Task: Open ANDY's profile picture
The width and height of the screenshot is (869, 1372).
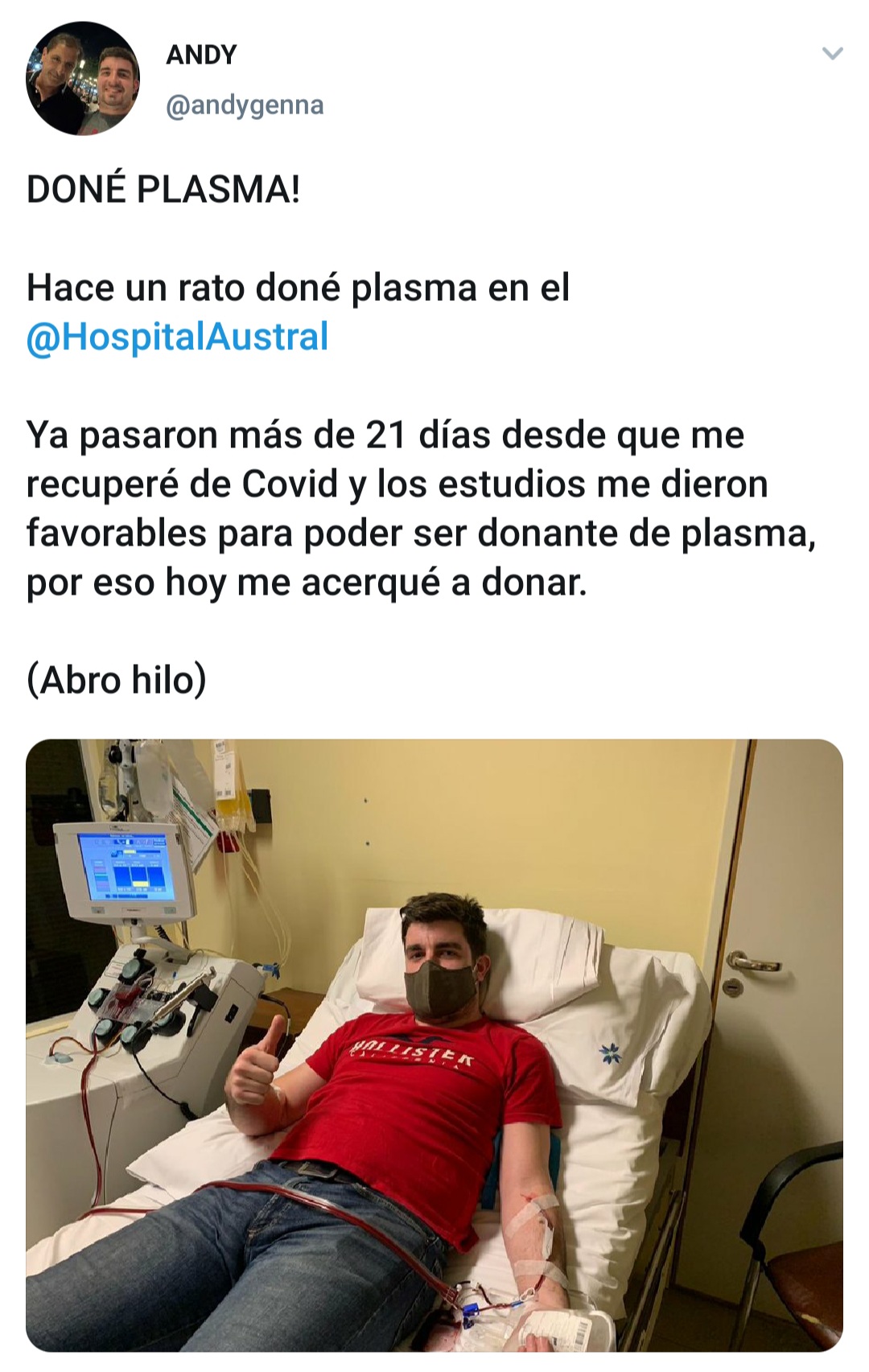Action: [83, 79]
